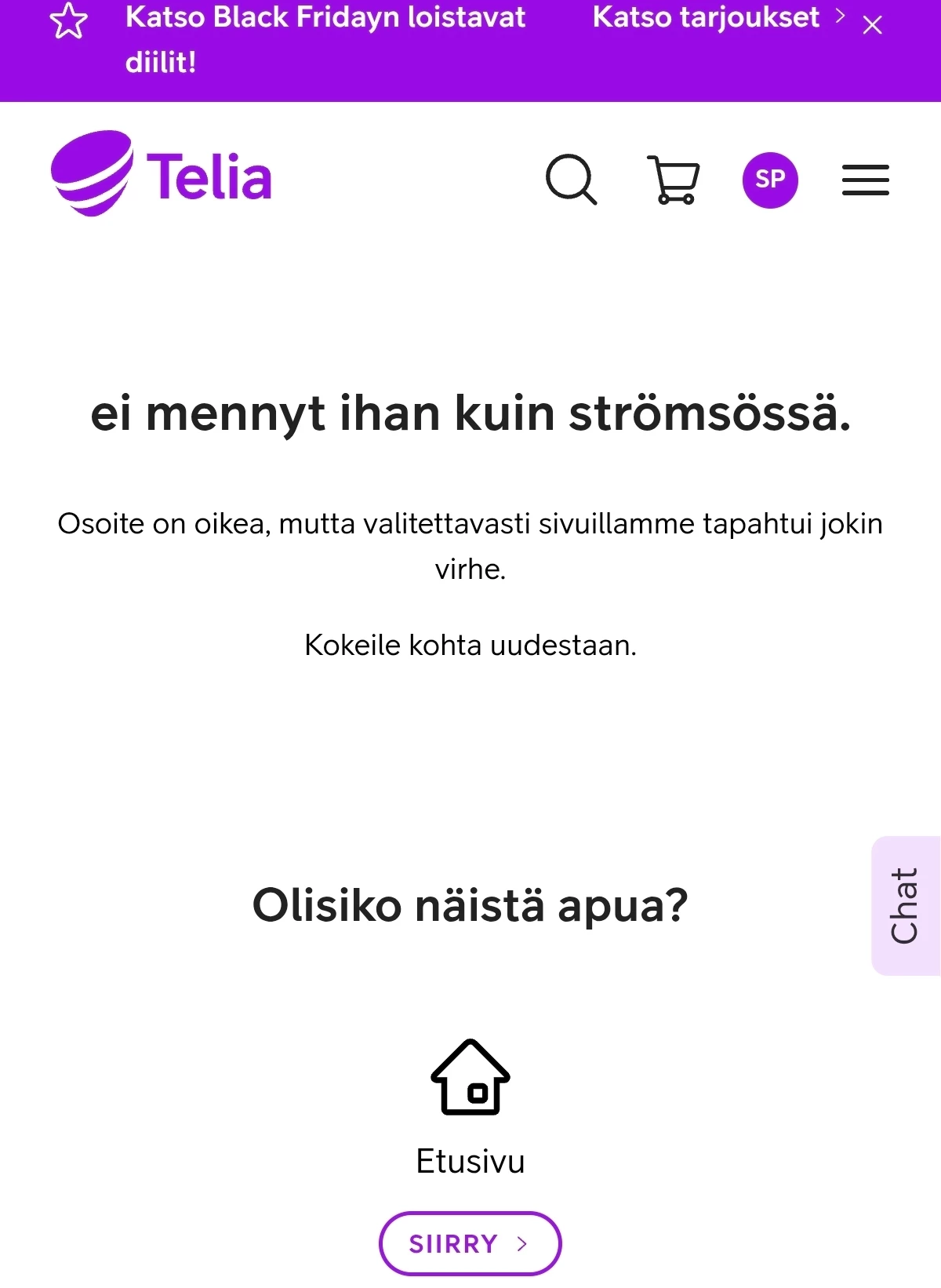
Task: Open the search magnifier icon
Action: (571, 180)
